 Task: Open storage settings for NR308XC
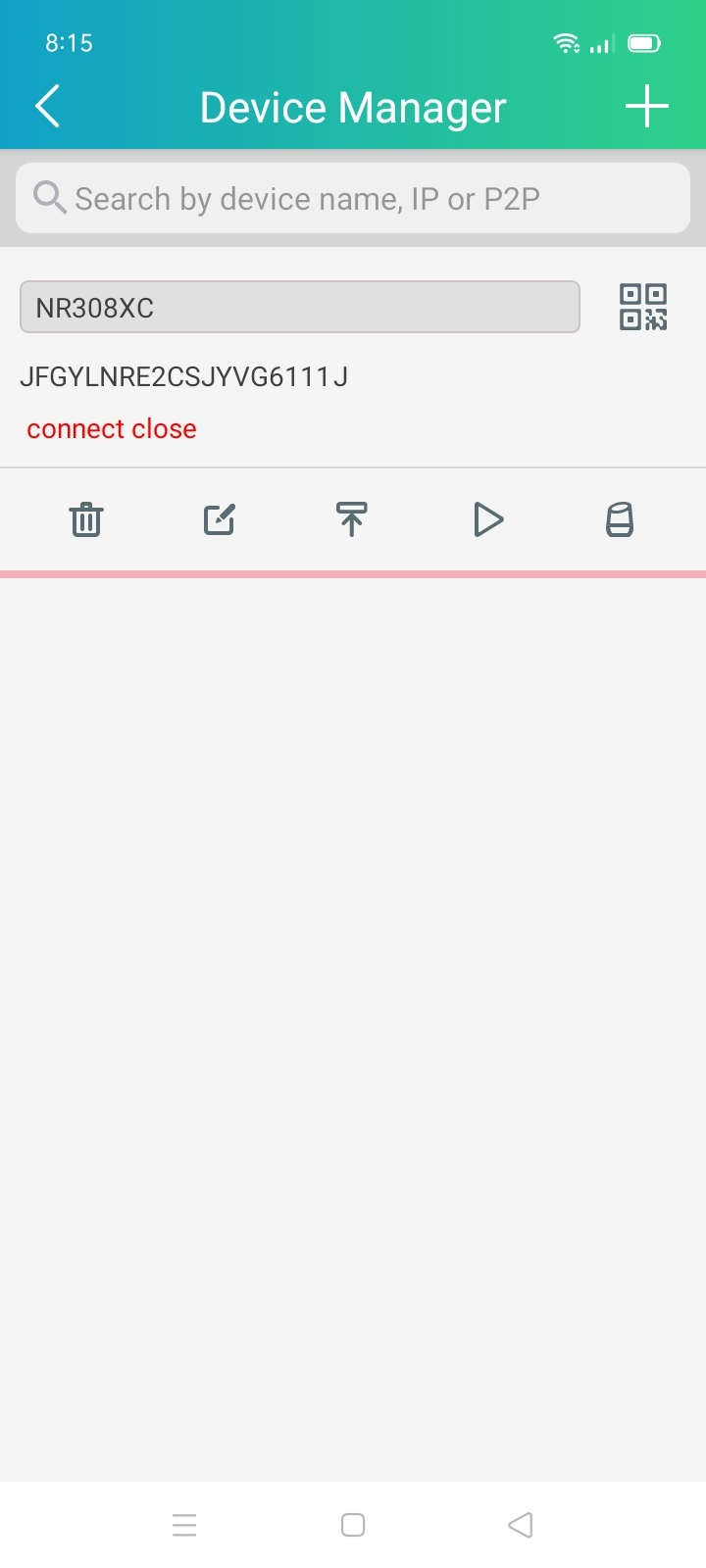[620, 519]
